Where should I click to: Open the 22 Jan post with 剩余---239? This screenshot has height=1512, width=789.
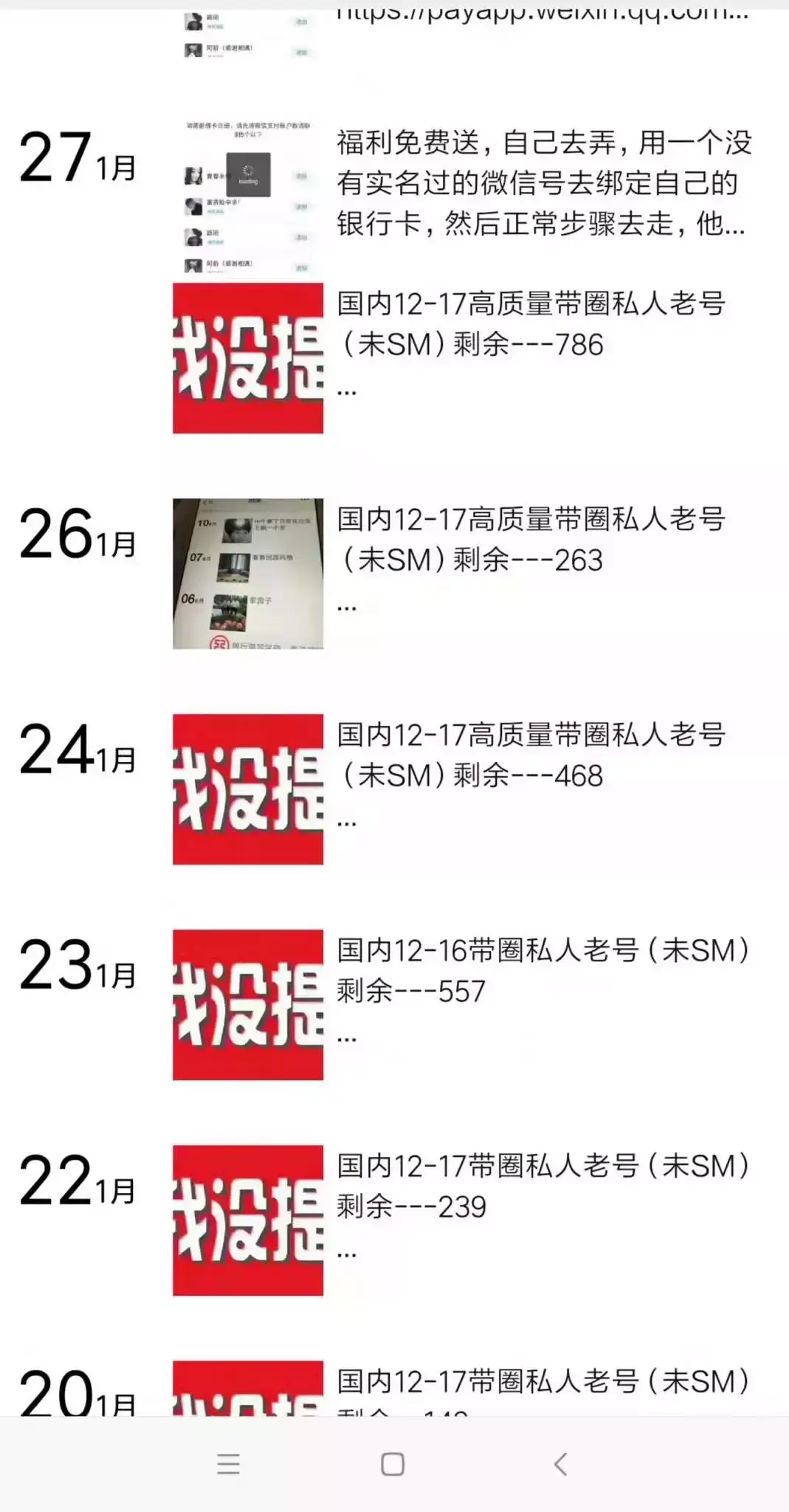point(543,1186)
